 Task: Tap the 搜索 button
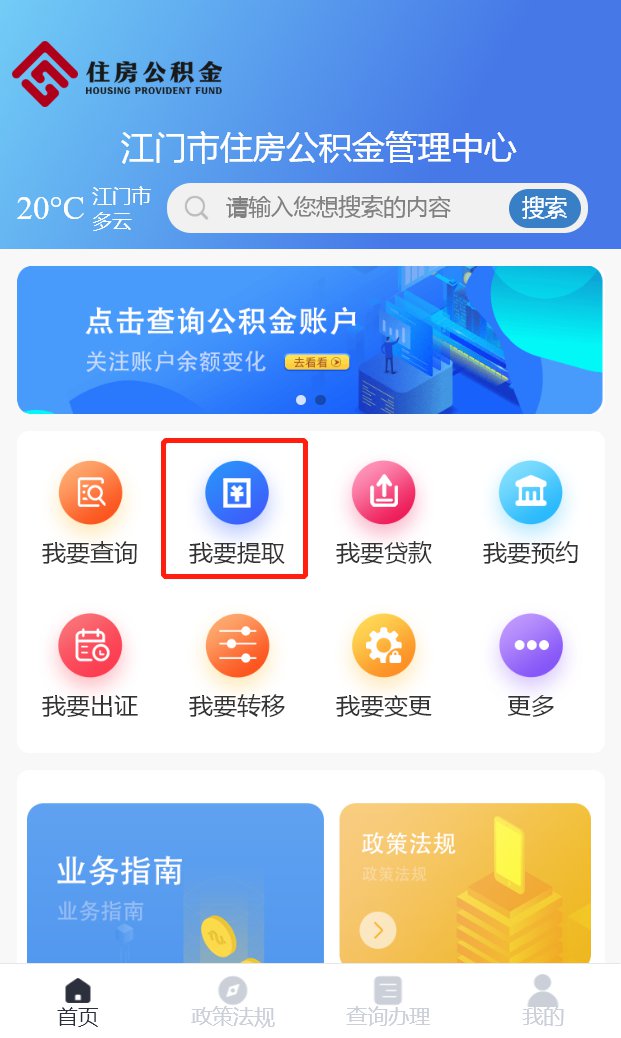click(x=544, y=208)
